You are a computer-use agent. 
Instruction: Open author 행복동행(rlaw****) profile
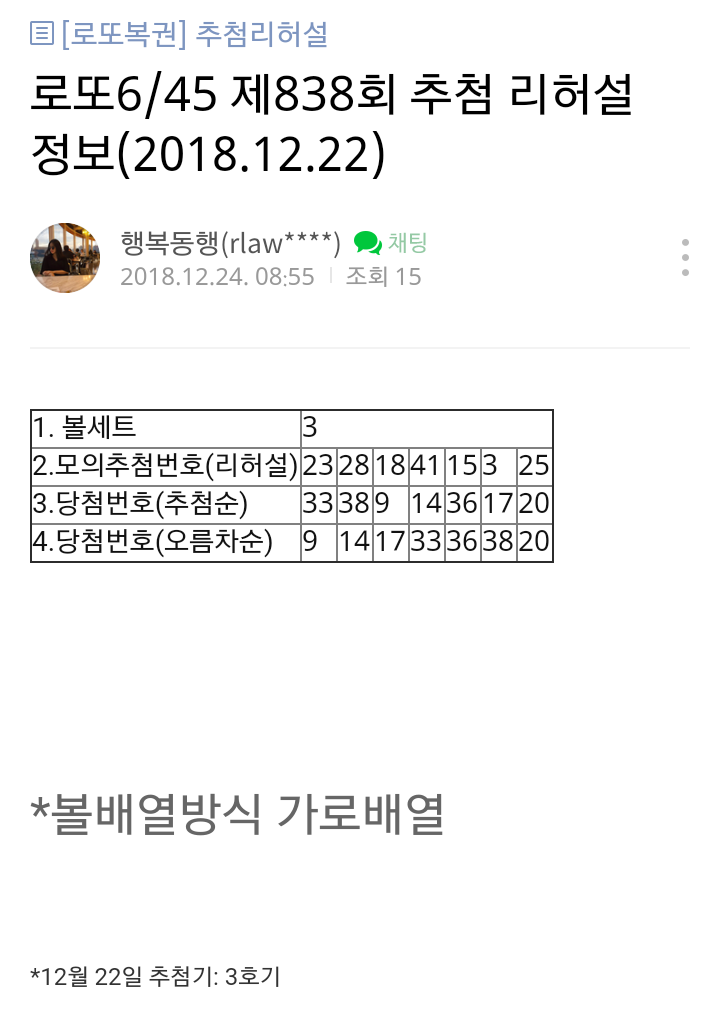pyautogui.click(x=230, y=243)
